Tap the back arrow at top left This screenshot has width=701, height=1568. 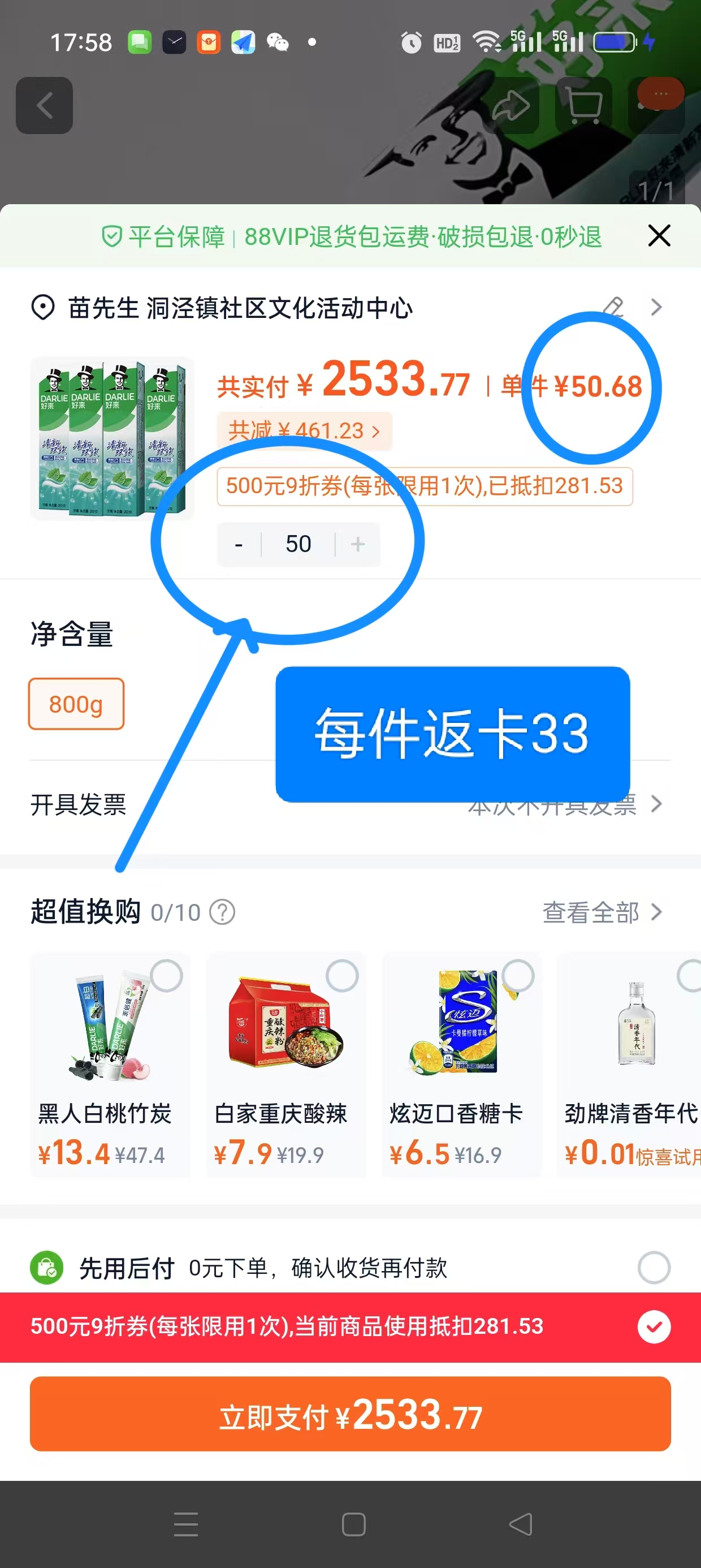[44, 105]
